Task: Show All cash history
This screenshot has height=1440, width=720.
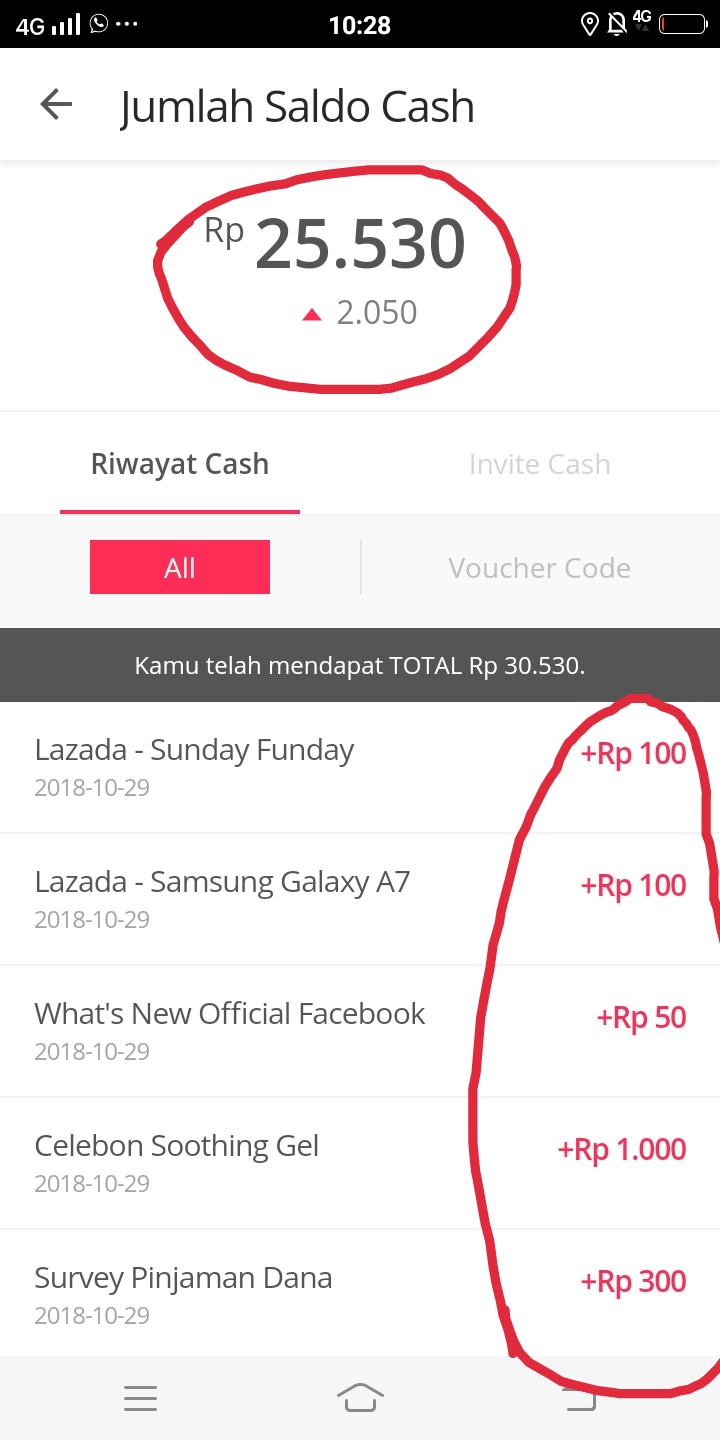Action: tap(180, 568)
